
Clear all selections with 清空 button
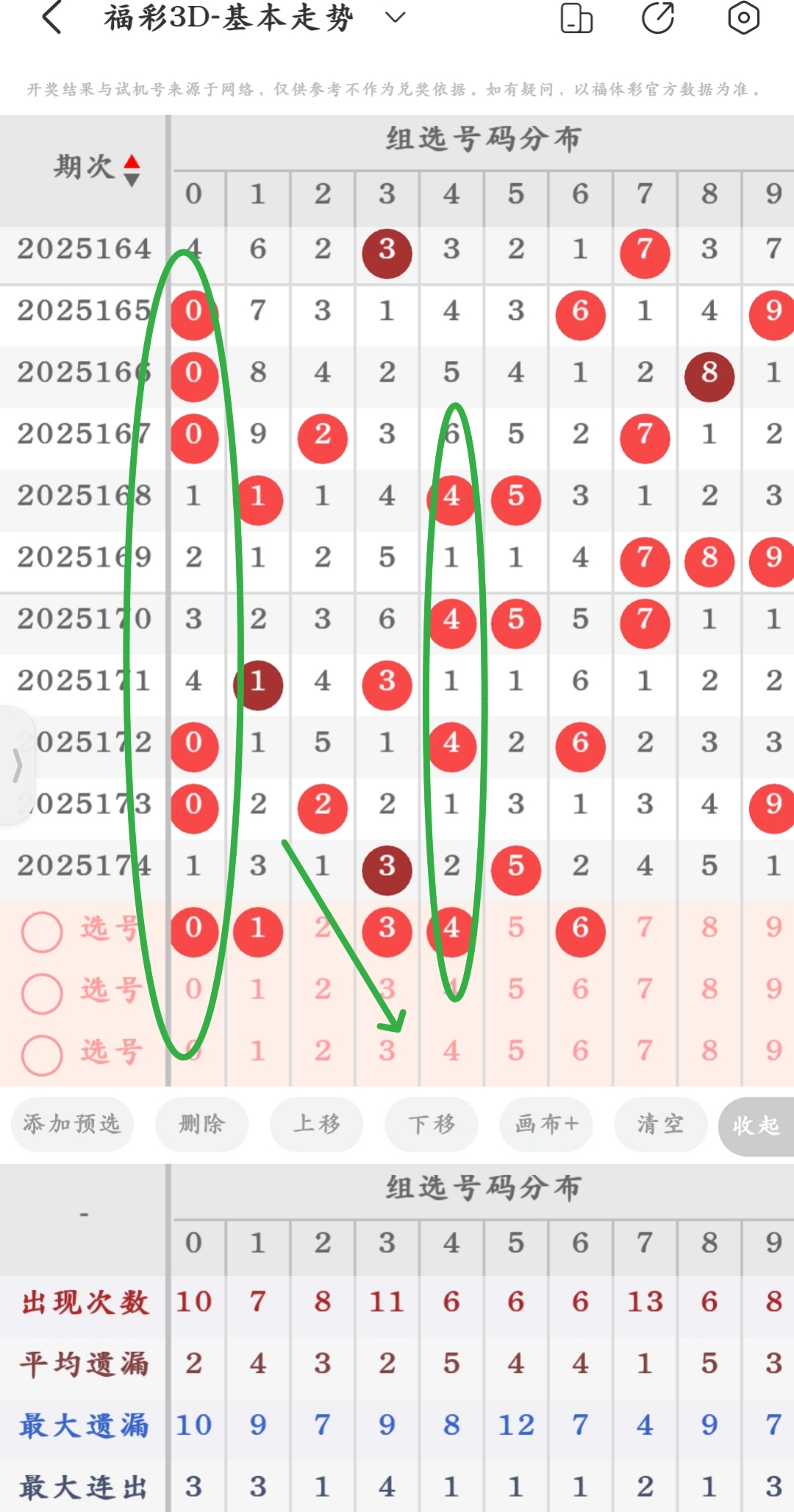[x=660, y=1125]
